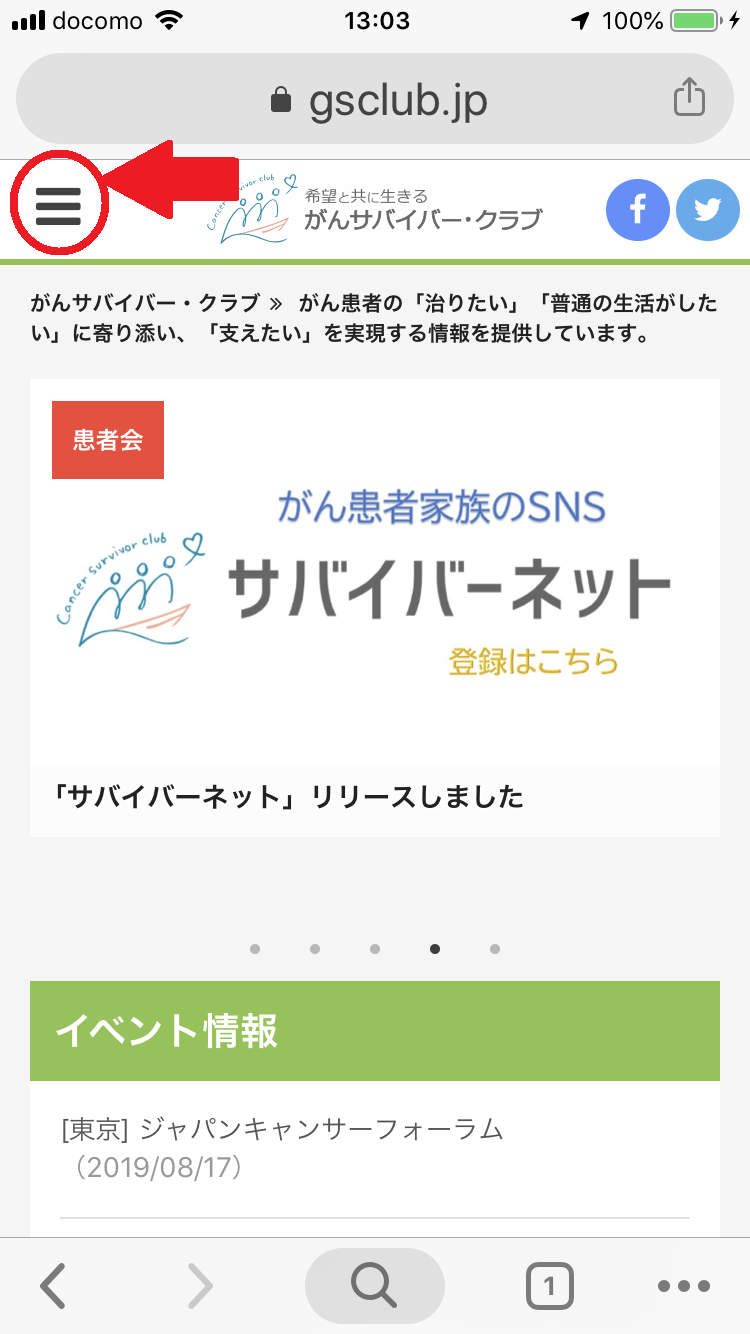Open the サバイバーネット banner card

(375, 606)
